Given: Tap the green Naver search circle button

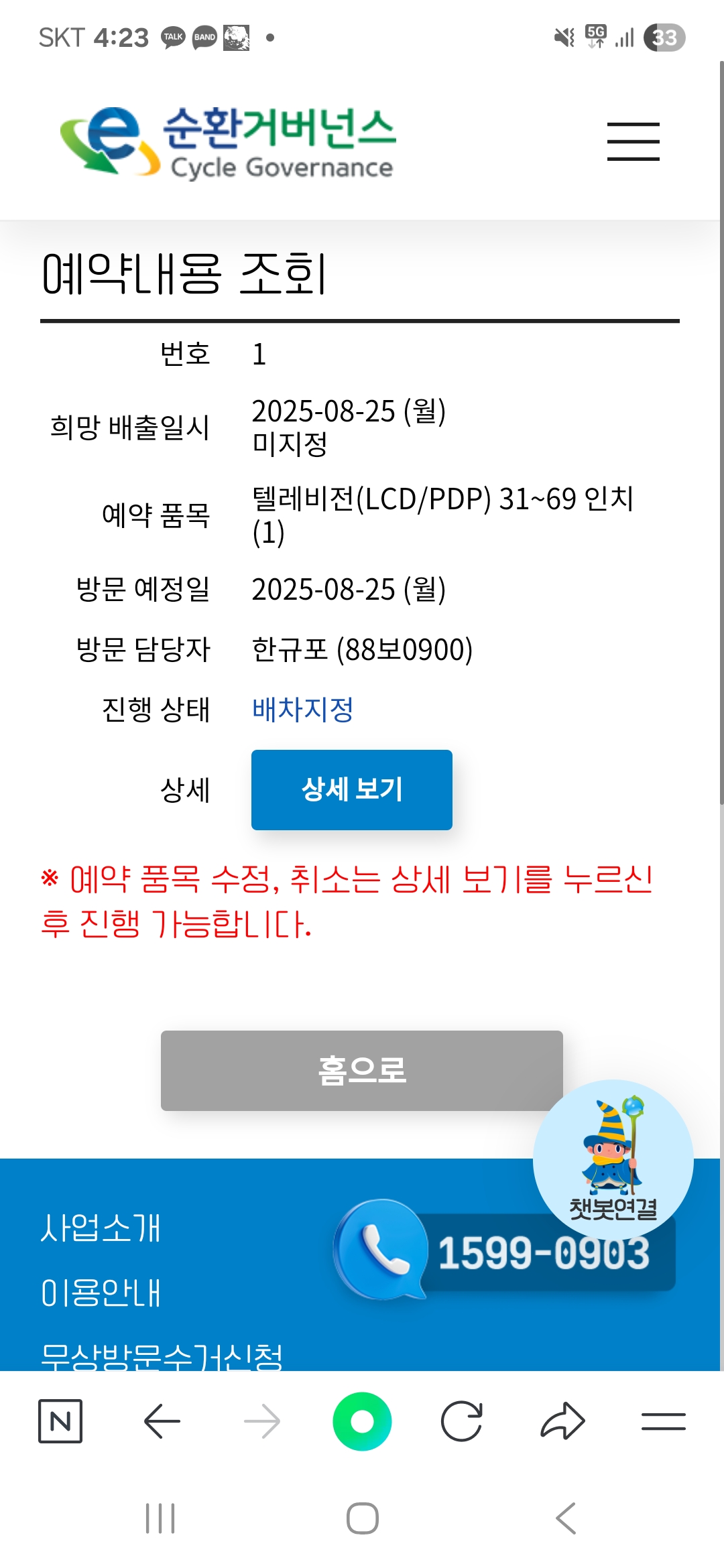Looking at the screenshot, I should pyautogui.click(x=362, y=1421).
